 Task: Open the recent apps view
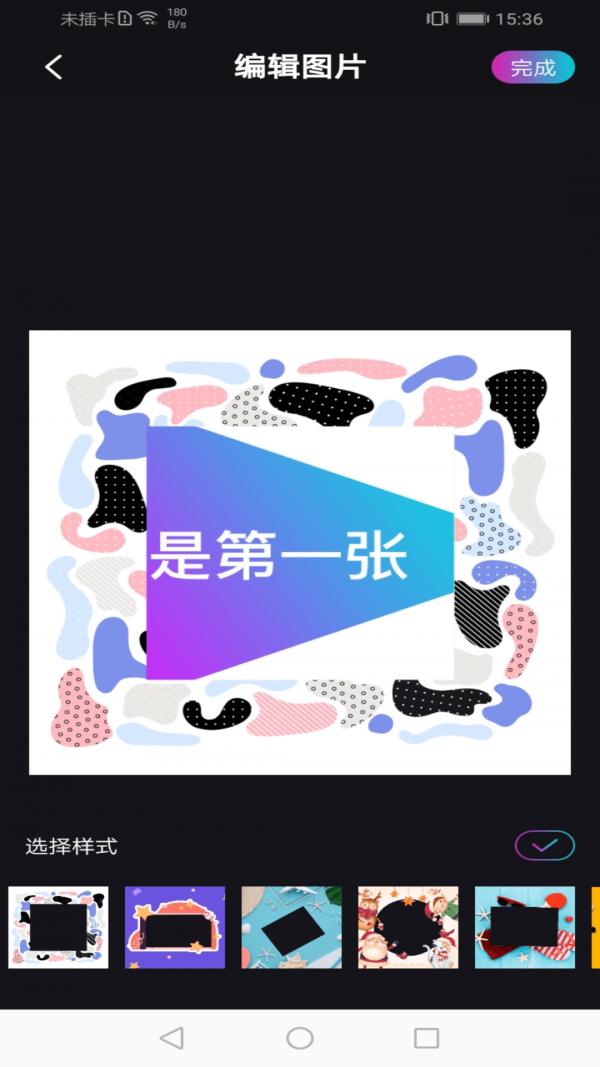click(x=427, y=1038)
